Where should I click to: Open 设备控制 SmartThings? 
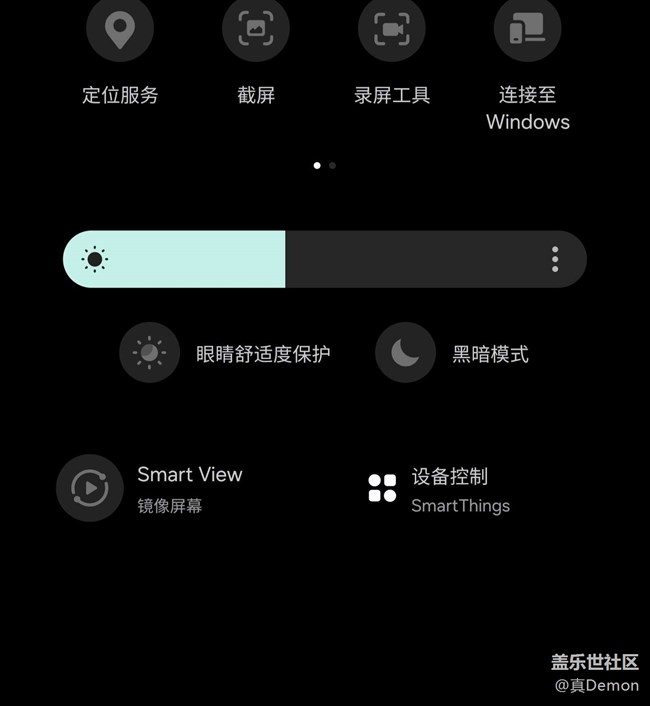point(383,488)
